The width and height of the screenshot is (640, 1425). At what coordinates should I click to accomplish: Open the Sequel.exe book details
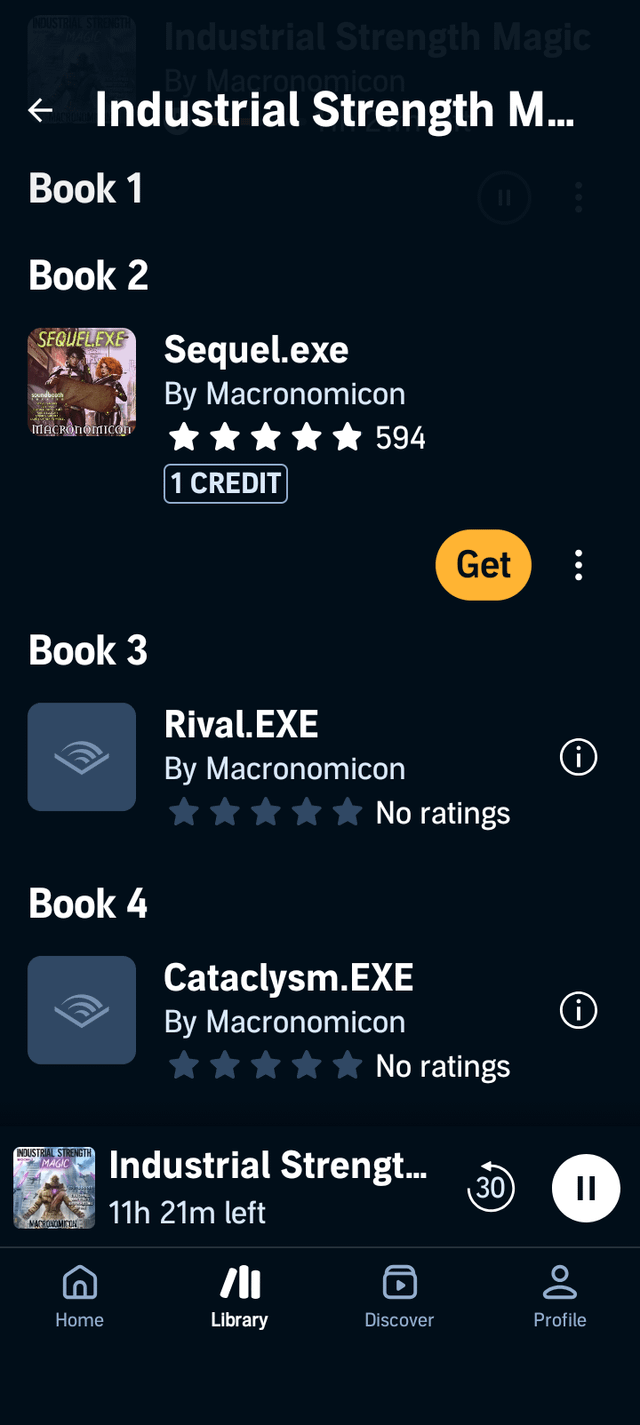click(256, 350)
